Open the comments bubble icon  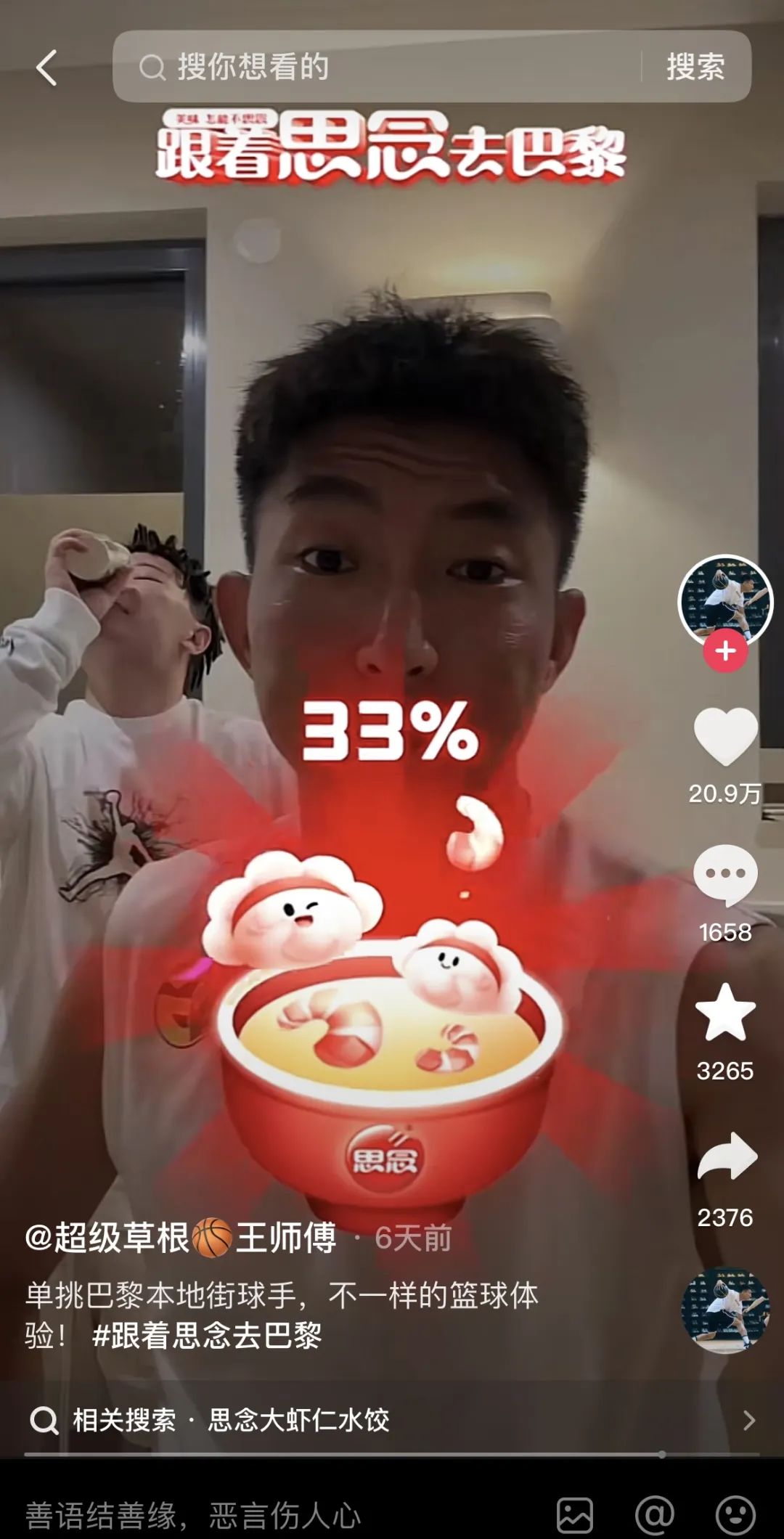tap(725, 875)
